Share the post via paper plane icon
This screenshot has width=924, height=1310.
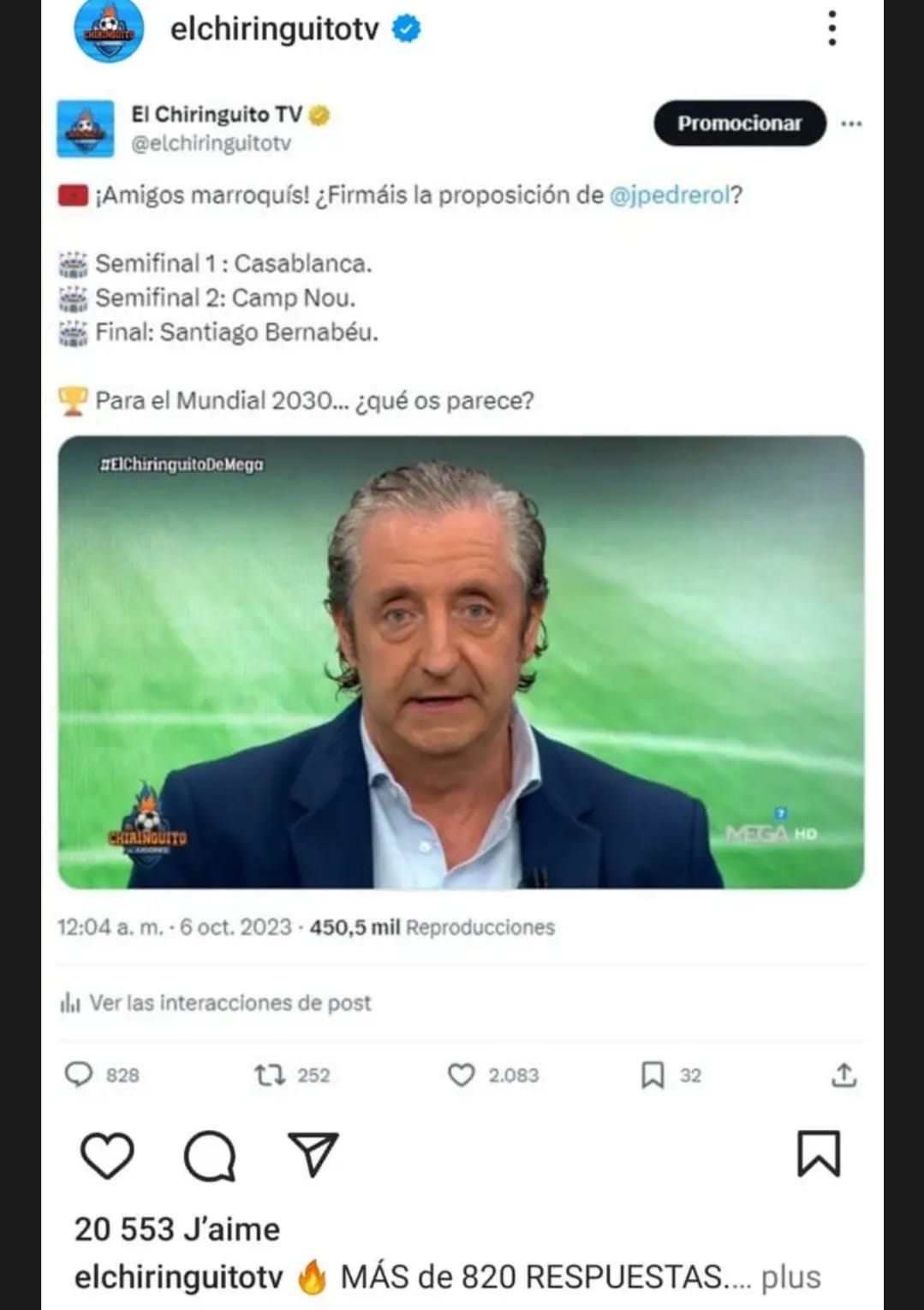click(313, 1155)
